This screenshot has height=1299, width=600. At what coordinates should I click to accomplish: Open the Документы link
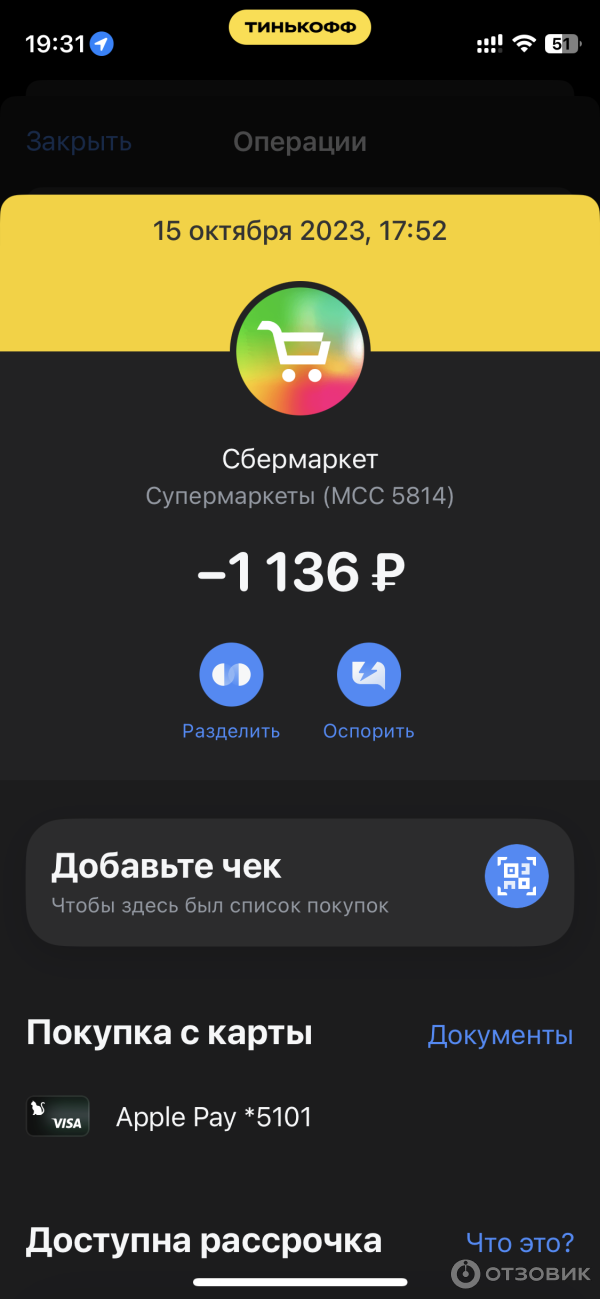pyautogui.click(x=500, y=1035)
